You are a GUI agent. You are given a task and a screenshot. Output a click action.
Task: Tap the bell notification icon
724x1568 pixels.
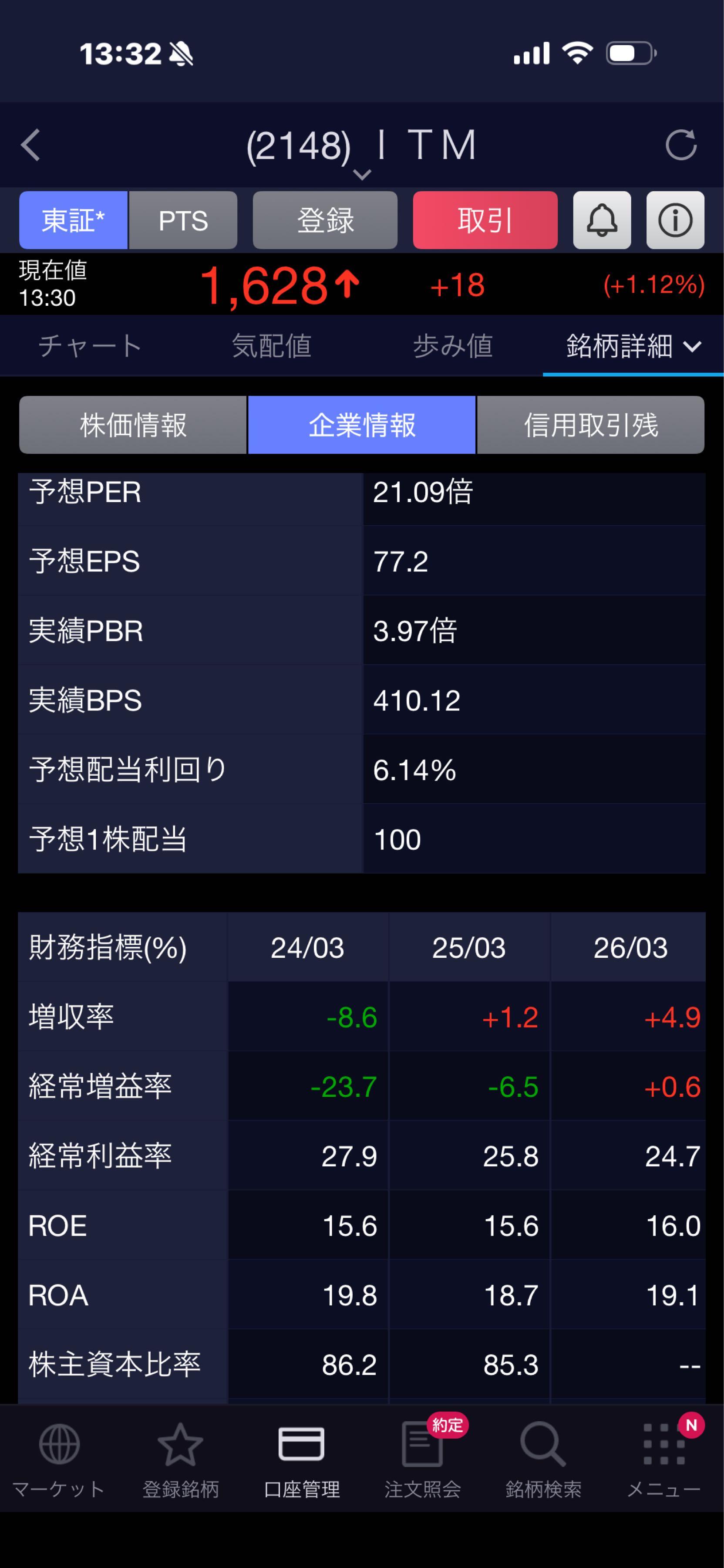[602, 221]
